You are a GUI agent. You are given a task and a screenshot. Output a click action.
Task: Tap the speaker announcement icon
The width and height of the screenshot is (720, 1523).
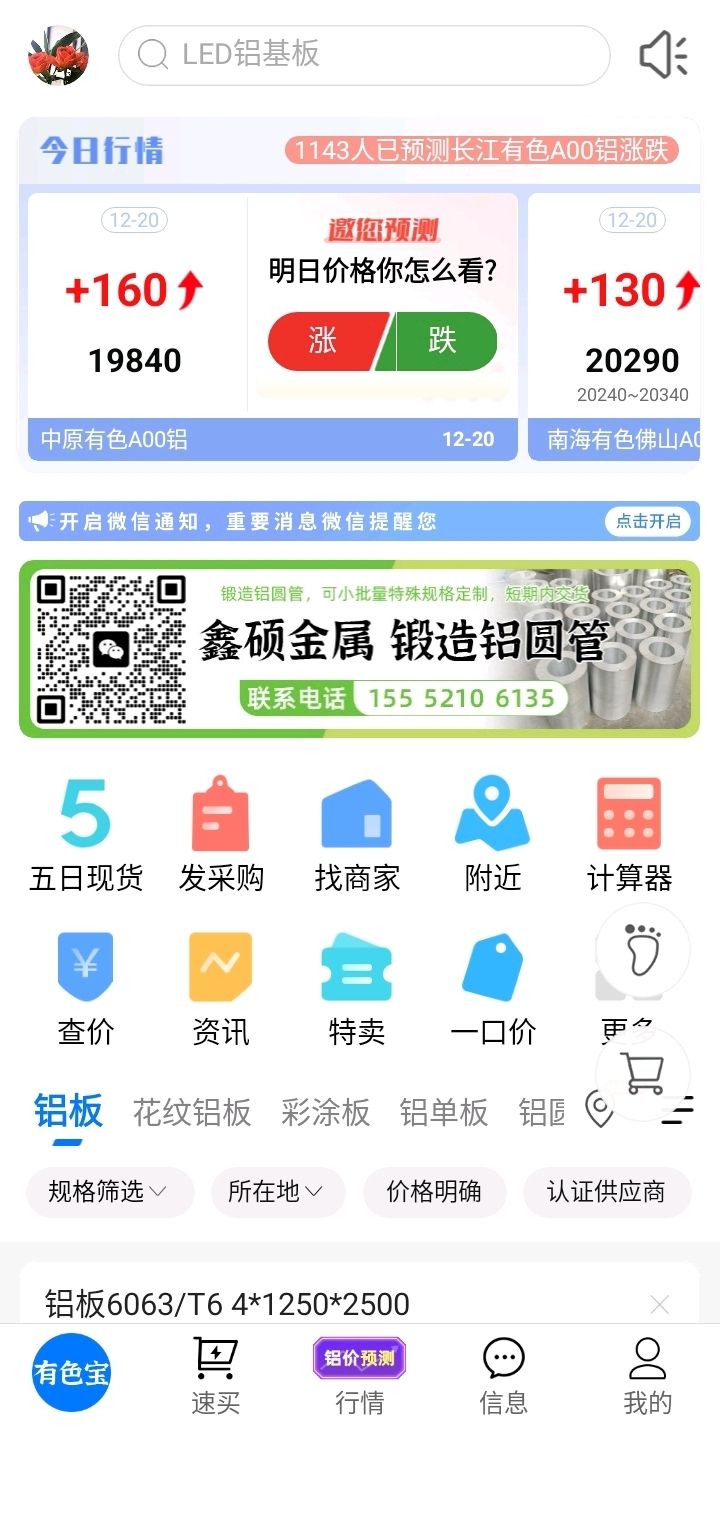point(664,55)
